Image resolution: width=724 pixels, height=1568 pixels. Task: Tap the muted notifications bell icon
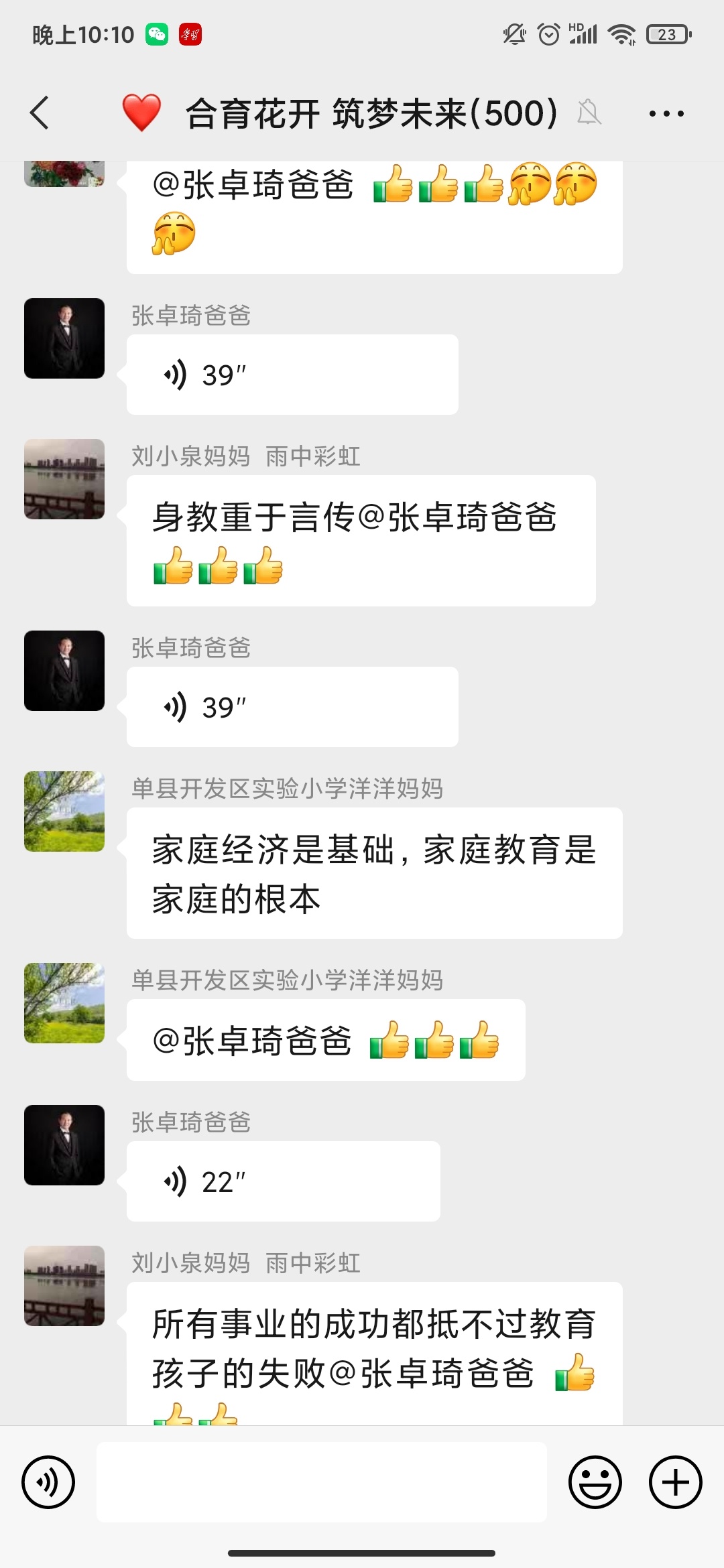click(x=589, y=113)
